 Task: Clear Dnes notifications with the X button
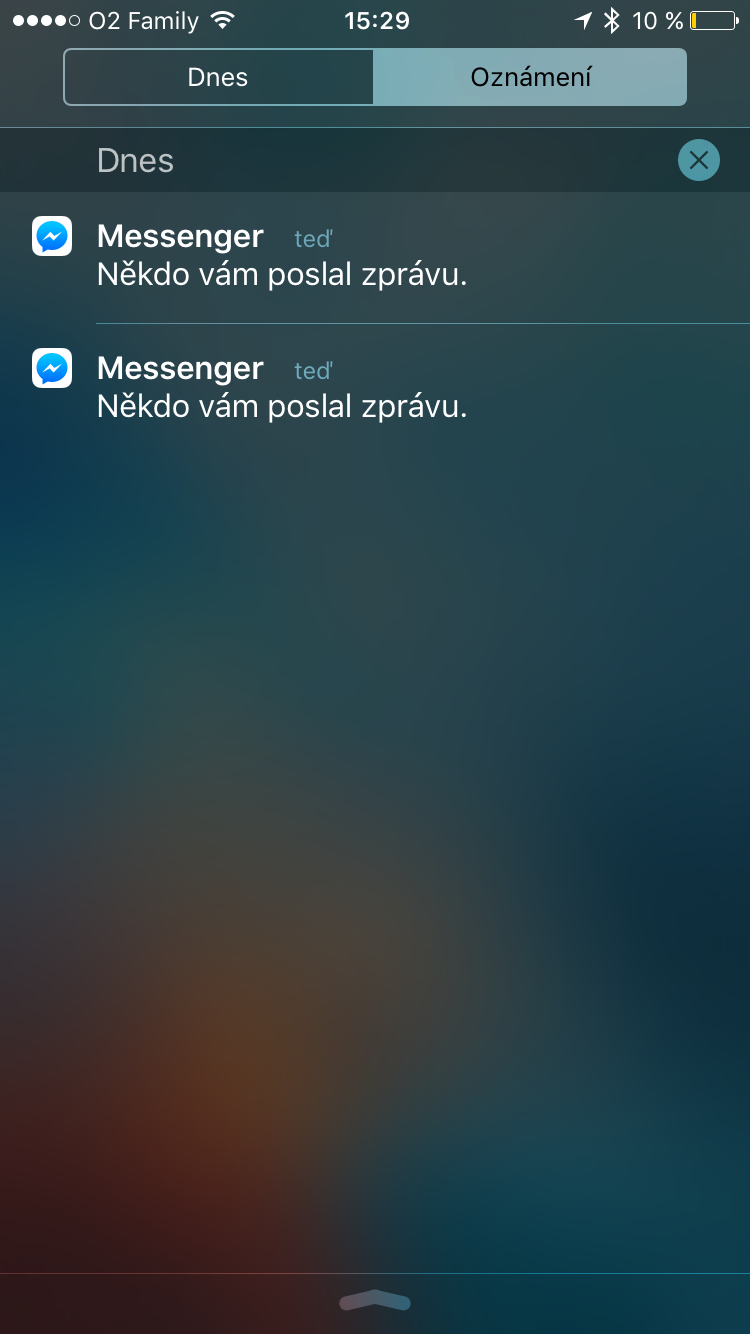coord(698,160)
